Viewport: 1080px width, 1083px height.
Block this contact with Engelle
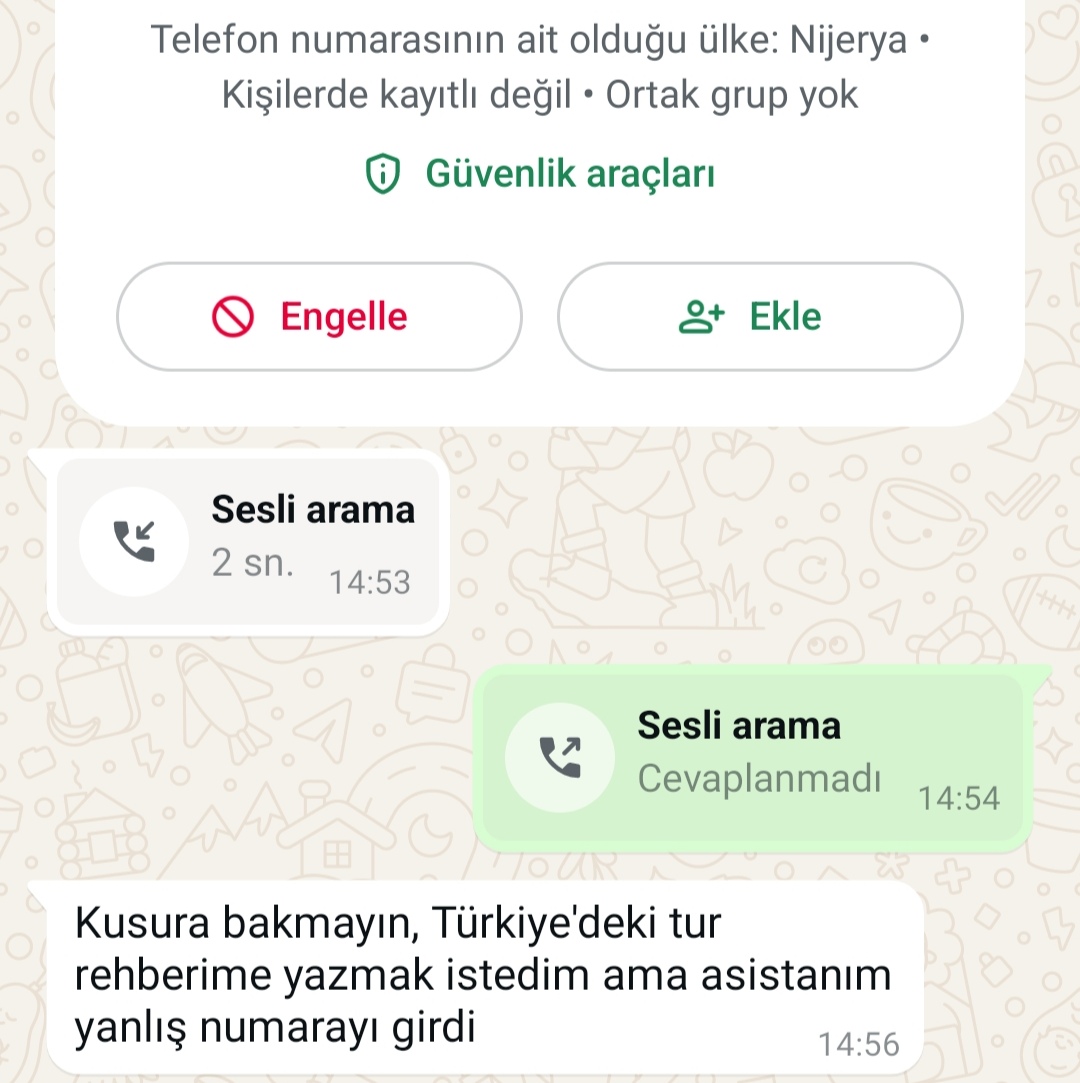click(x=319, y=317)
